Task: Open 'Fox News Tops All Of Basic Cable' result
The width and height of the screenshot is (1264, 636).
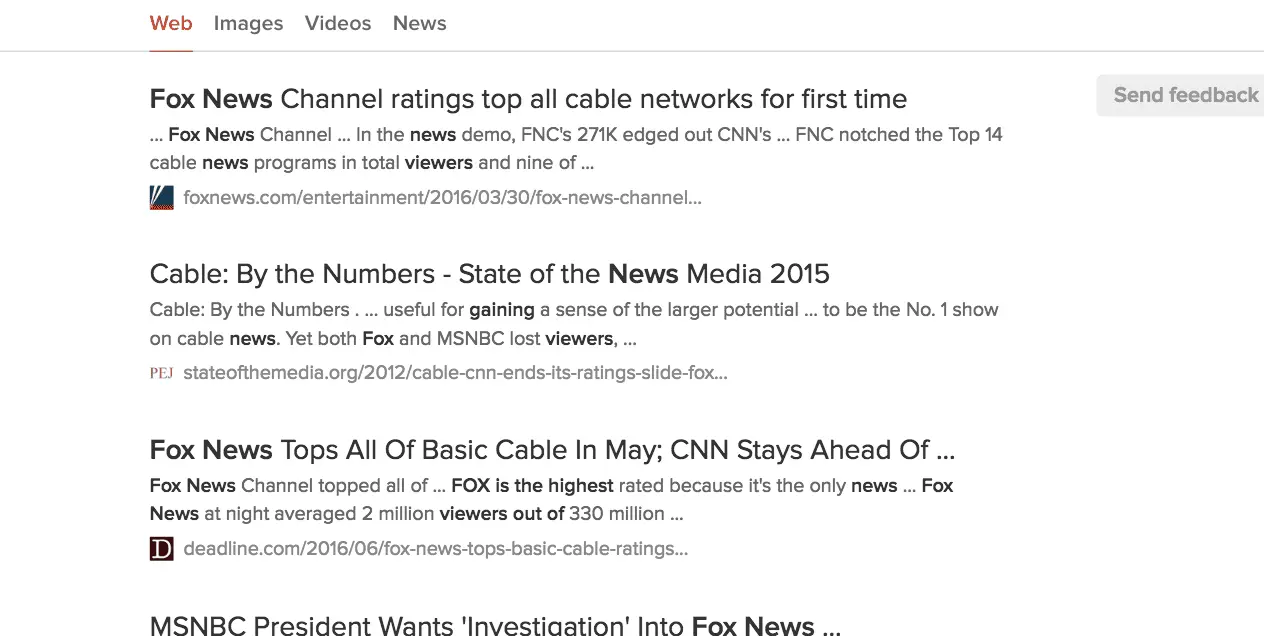Action: pos(552,450)
